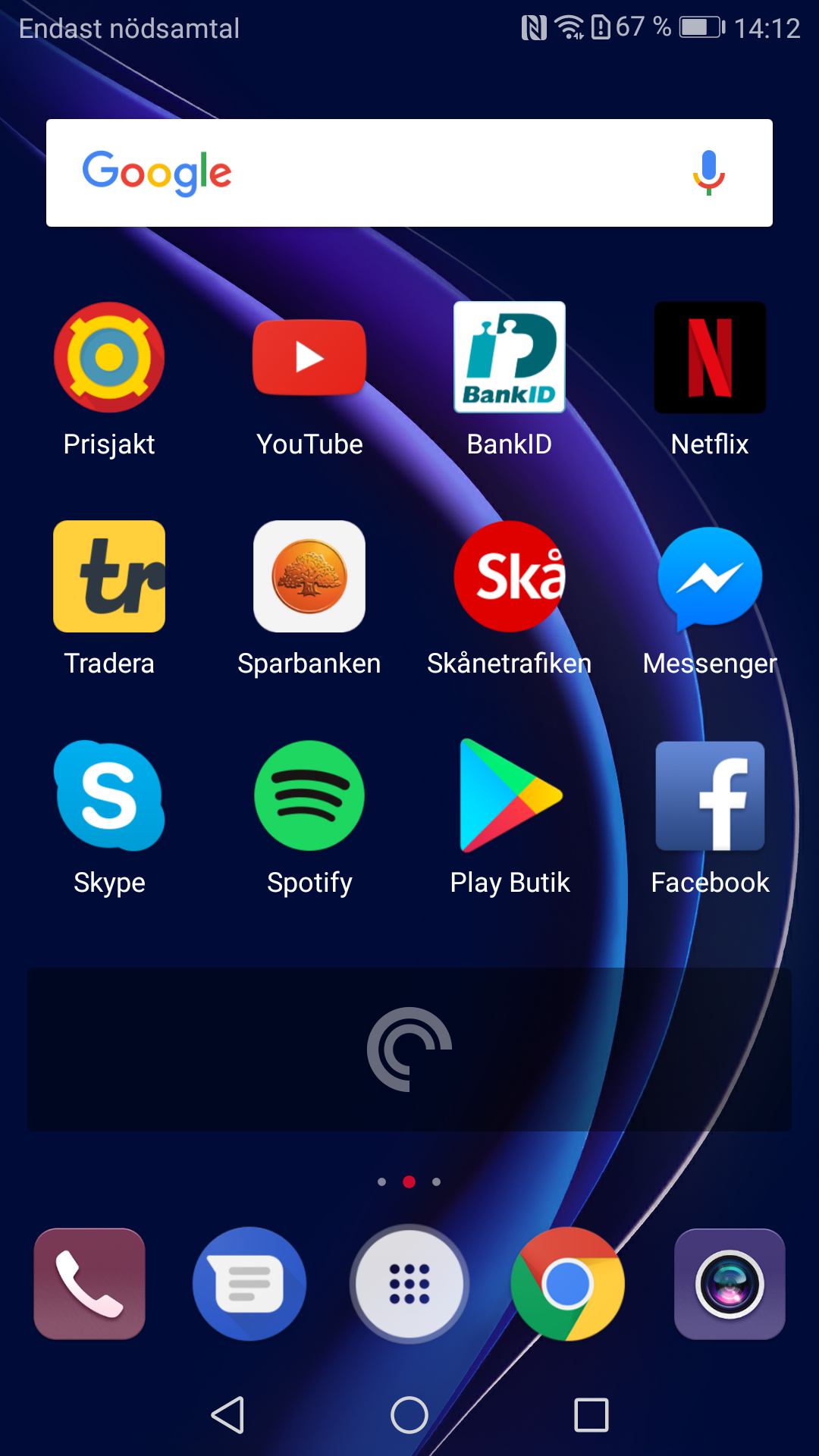Open Spotify
Viewport: 819px width, 1456px height.
(x=309, y=796)
